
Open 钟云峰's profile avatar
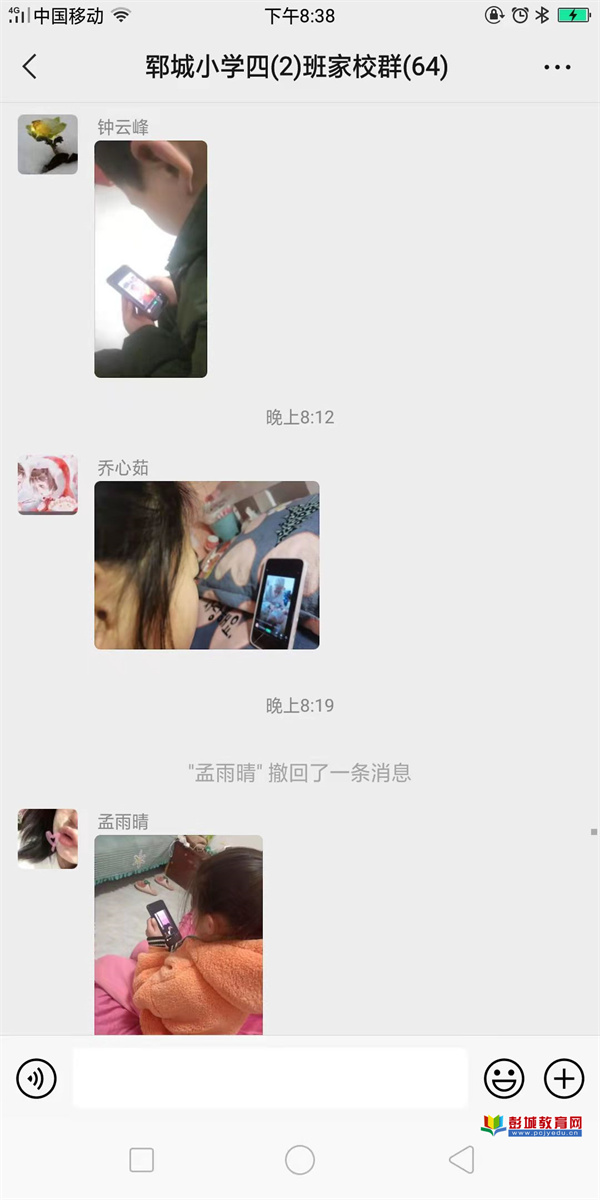pyautogui.click(x=47, y=144)
